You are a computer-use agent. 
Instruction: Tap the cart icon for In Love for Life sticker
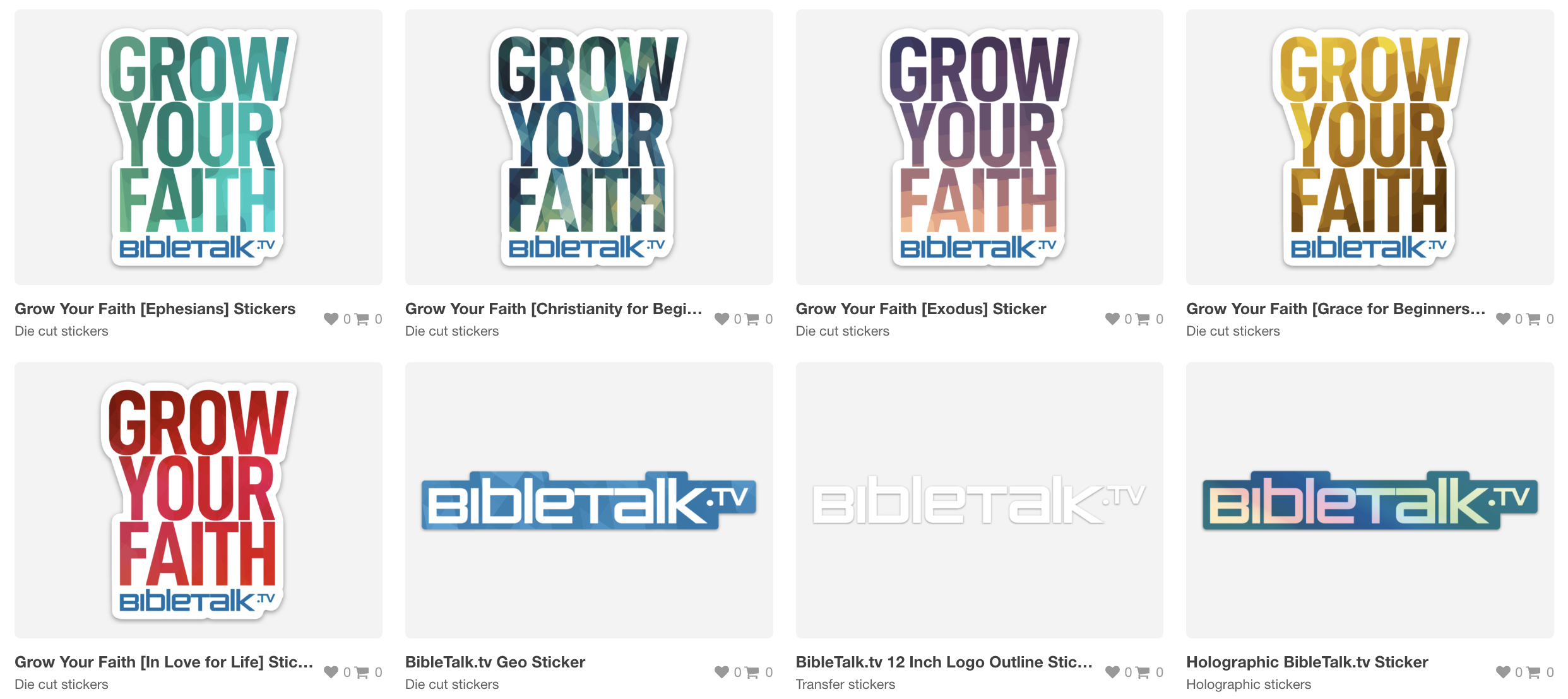[362, 673]
